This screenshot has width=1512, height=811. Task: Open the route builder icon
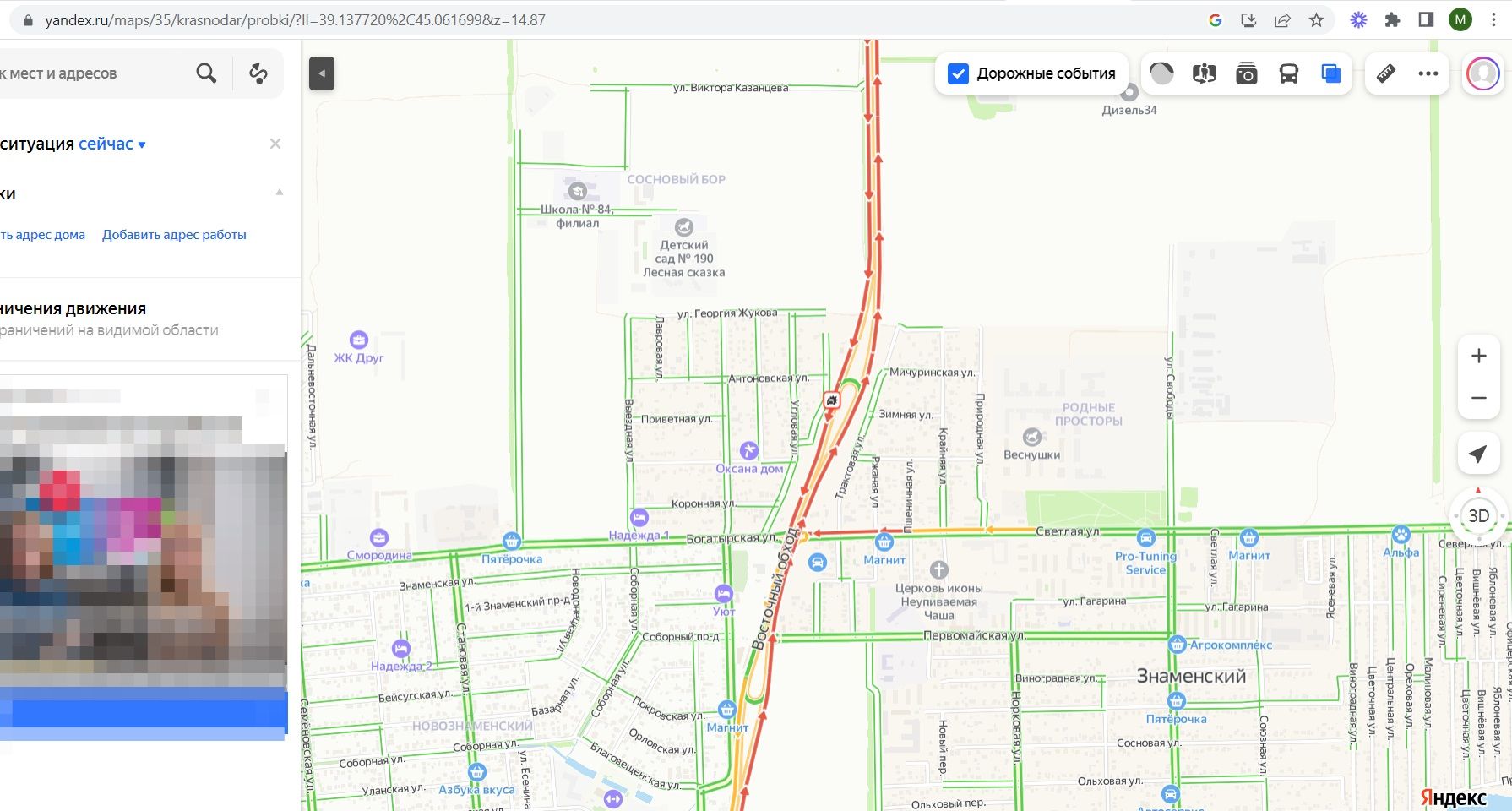(x=258, y=73)
